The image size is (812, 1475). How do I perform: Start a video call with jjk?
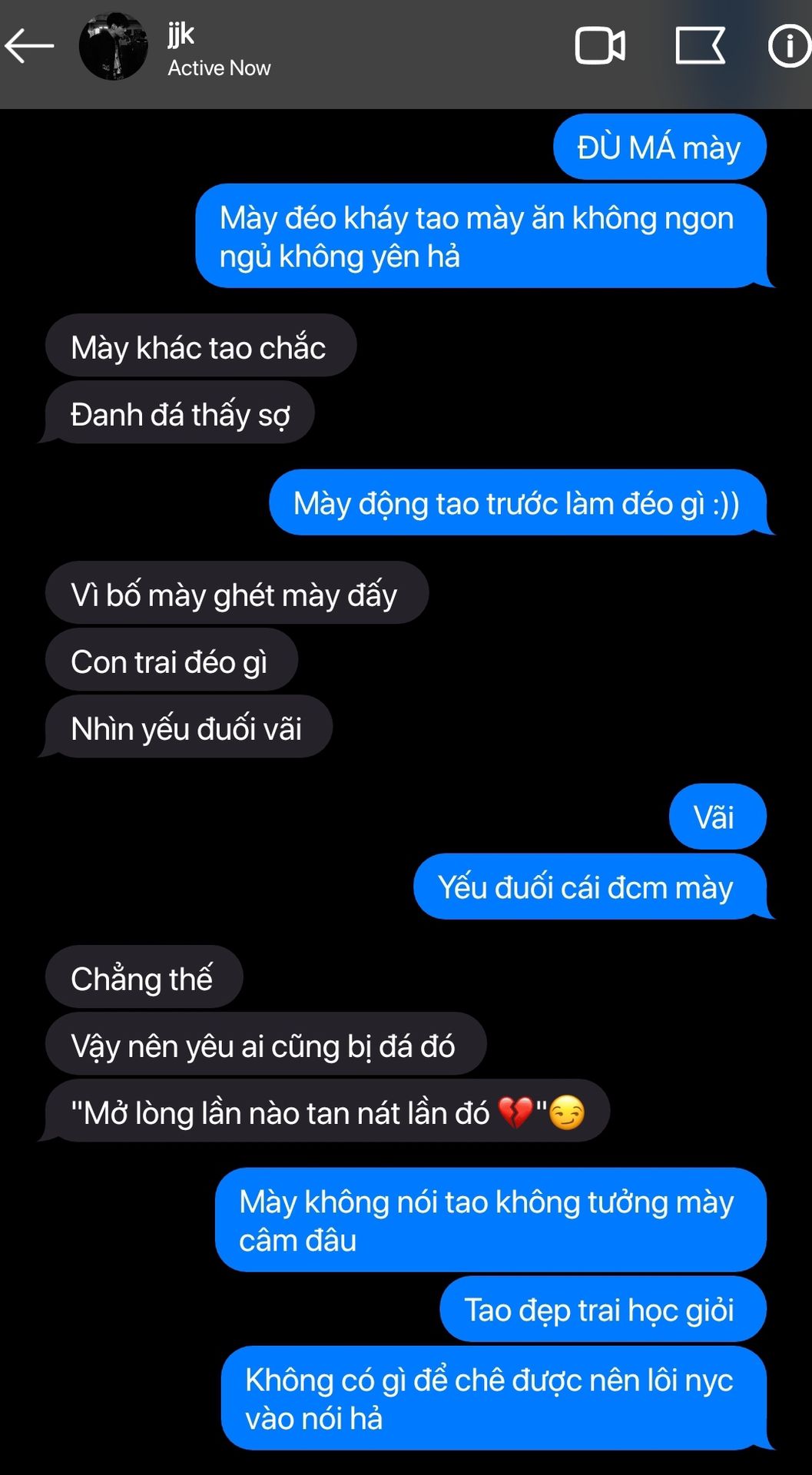coord(600,46)
